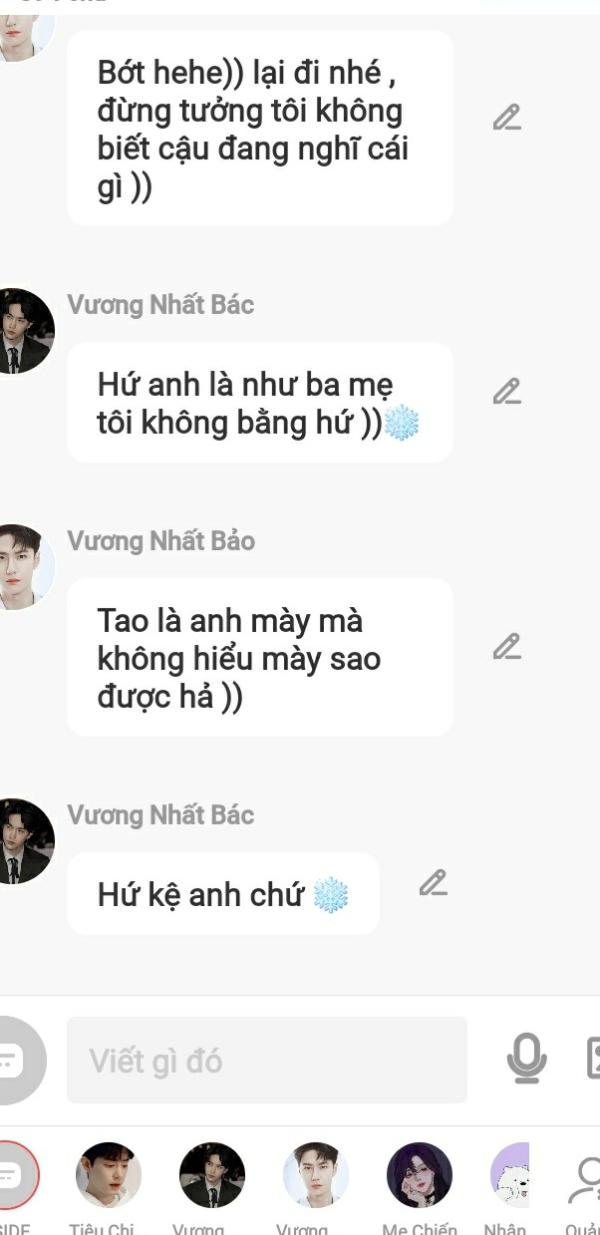Select the Mẹ Chiến character

420,1175
